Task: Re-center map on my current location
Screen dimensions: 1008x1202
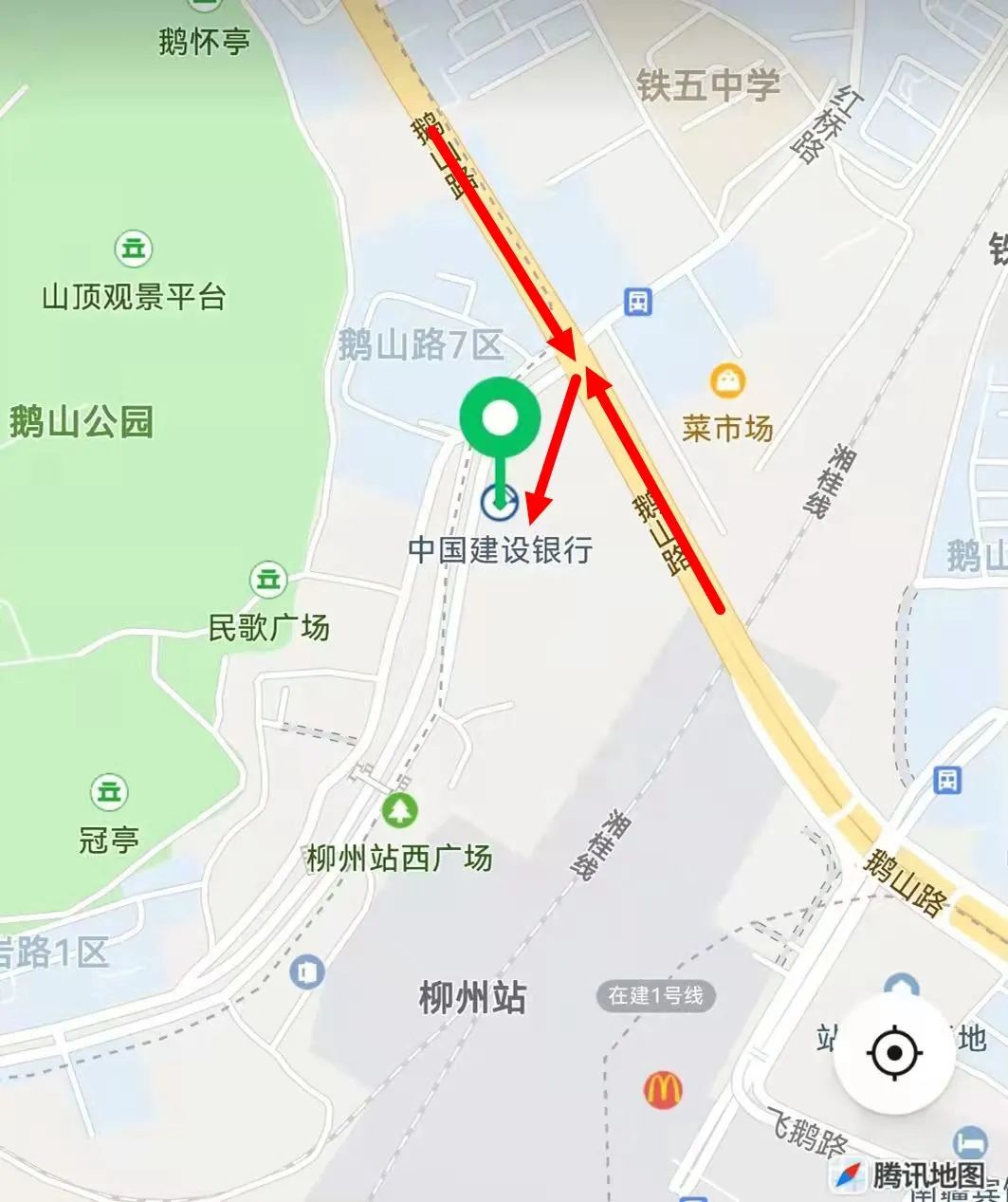Action: click(893, 1052)
